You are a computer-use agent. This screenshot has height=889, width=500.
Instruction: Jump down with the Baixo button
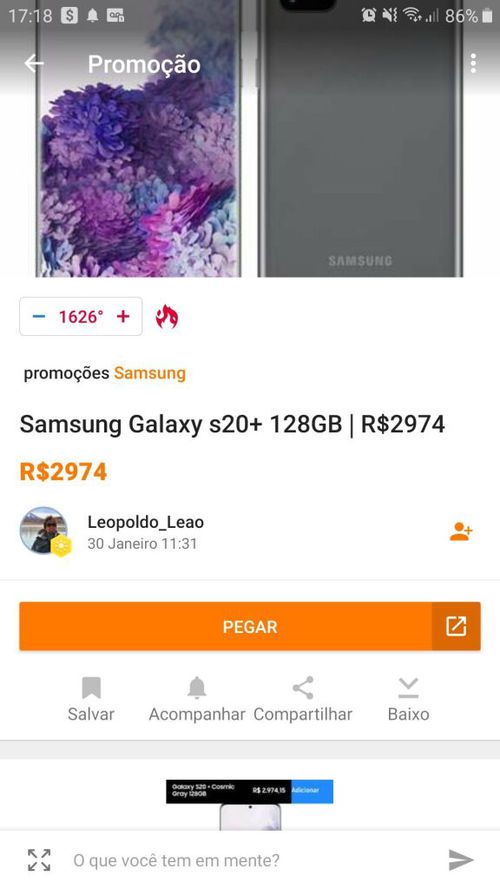click(408, 699)
